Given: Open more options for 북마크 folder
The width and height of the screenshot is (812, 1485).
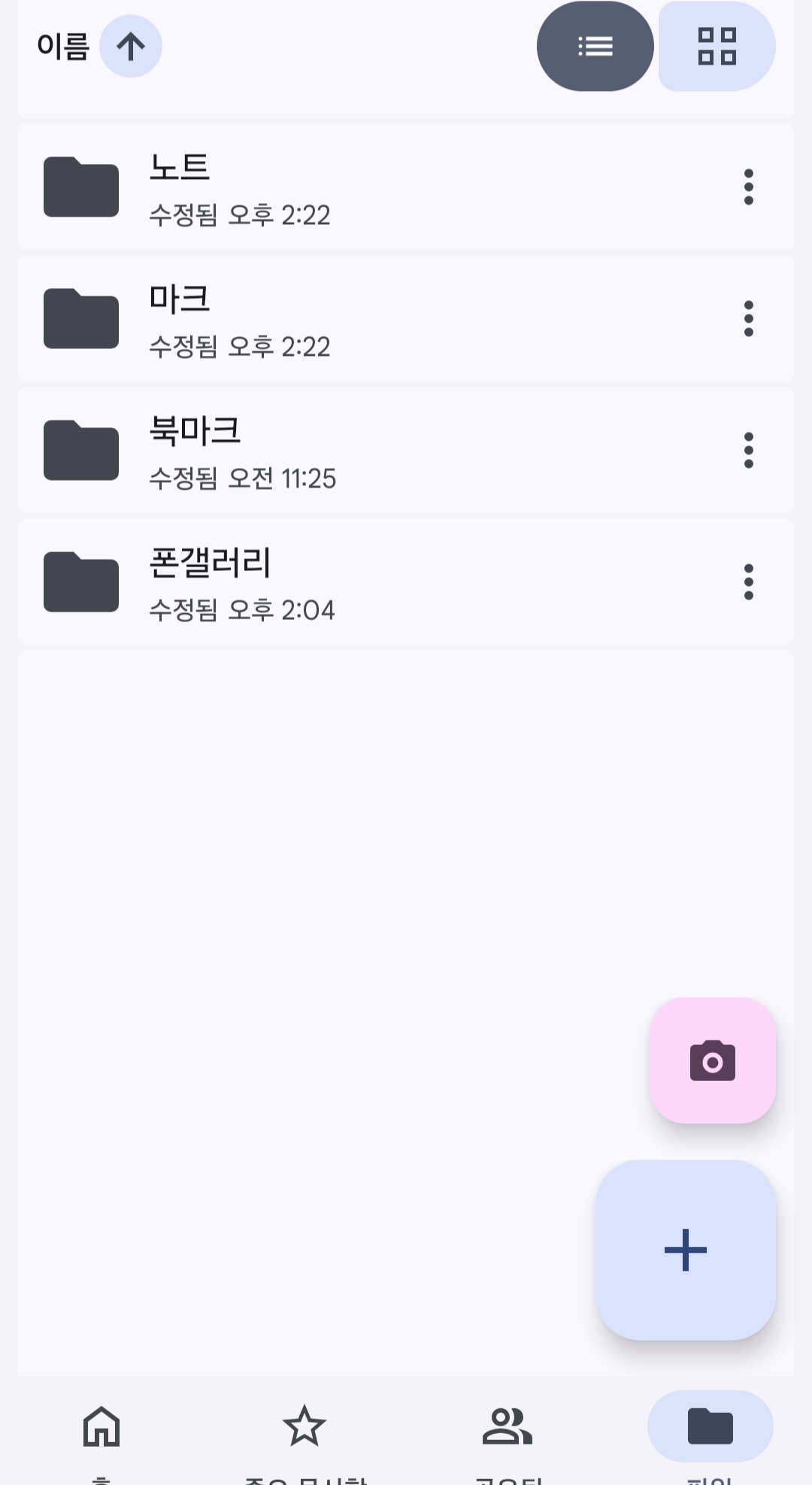Looking at the screenshot, I should click(x=748, y=451).
